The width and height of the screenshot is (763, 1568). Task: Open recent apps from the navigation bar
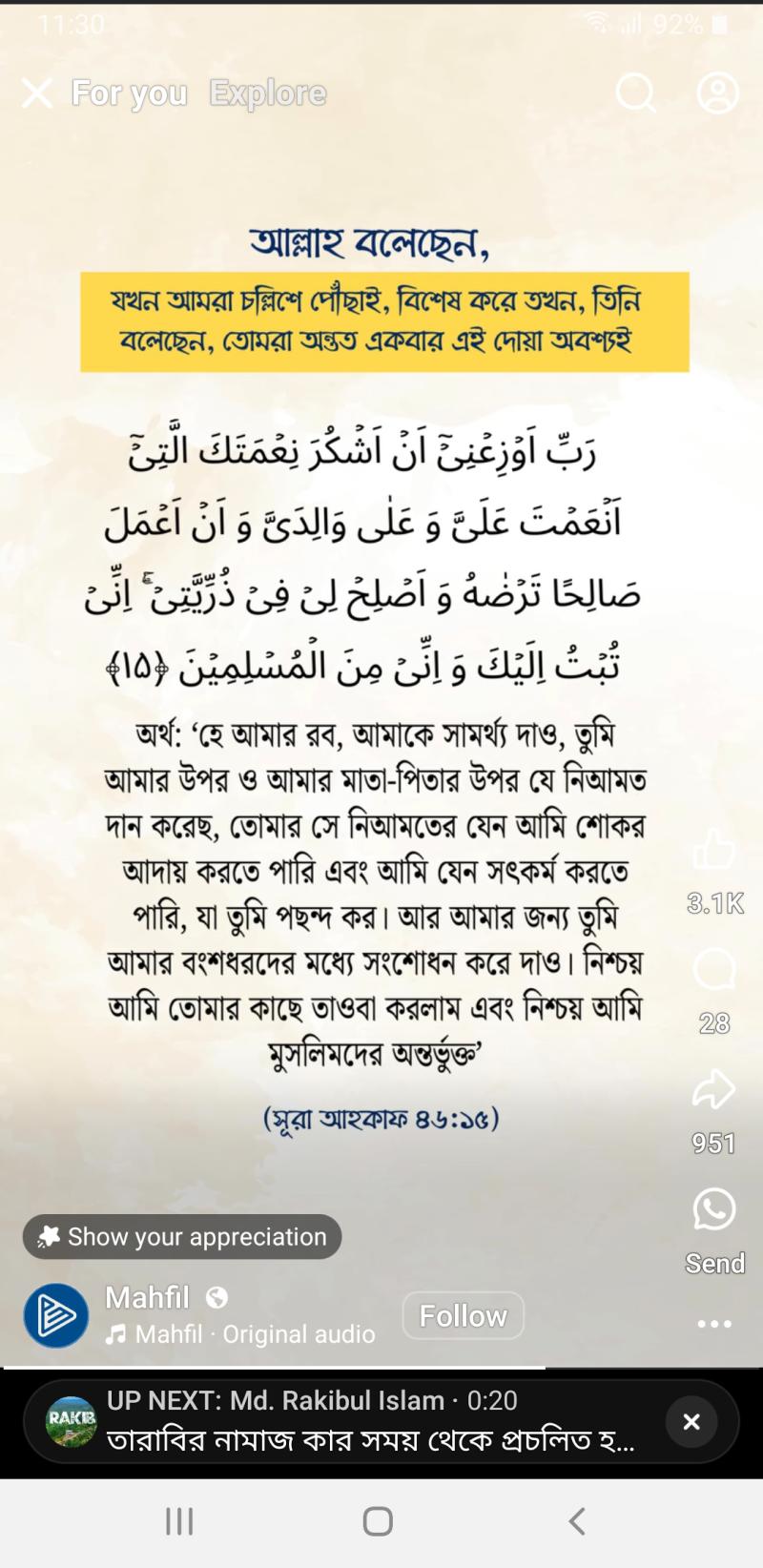coord(179,1521)
